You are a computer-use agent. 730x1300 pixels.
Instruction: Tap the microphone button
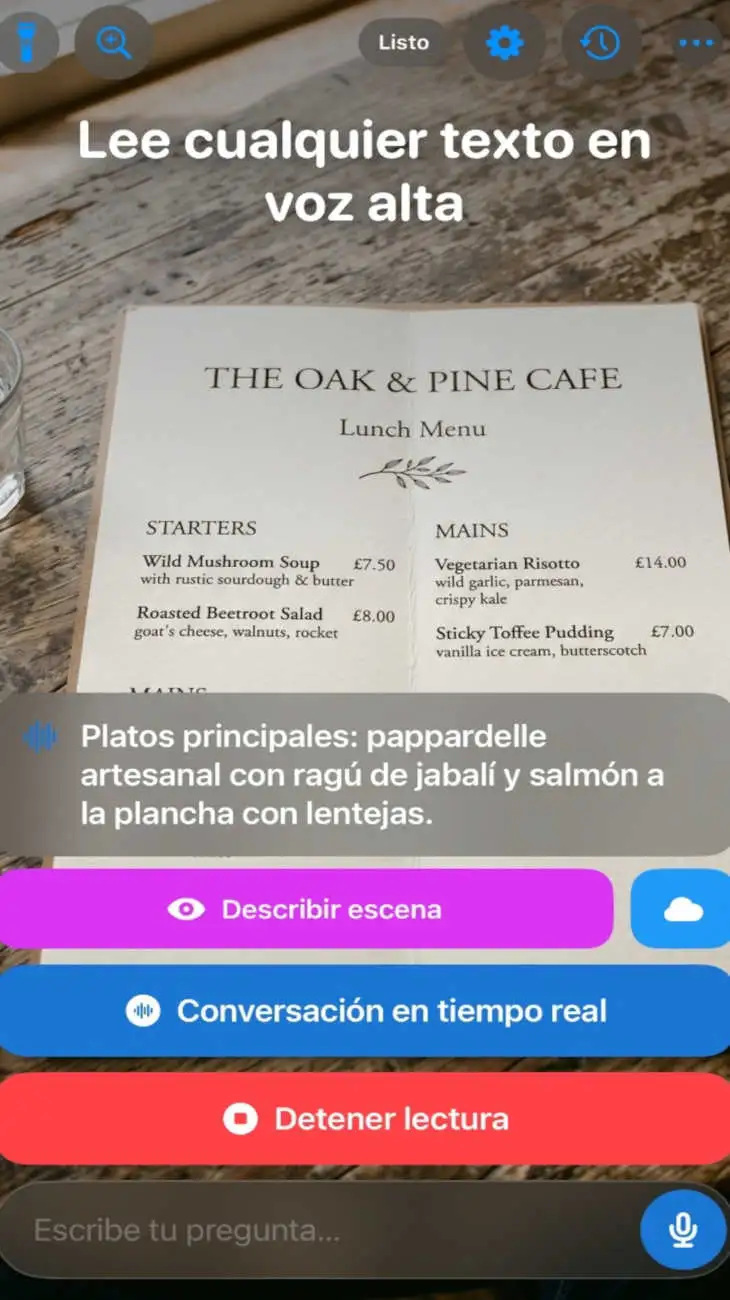pyautogui.click(x=683, y=1228)
